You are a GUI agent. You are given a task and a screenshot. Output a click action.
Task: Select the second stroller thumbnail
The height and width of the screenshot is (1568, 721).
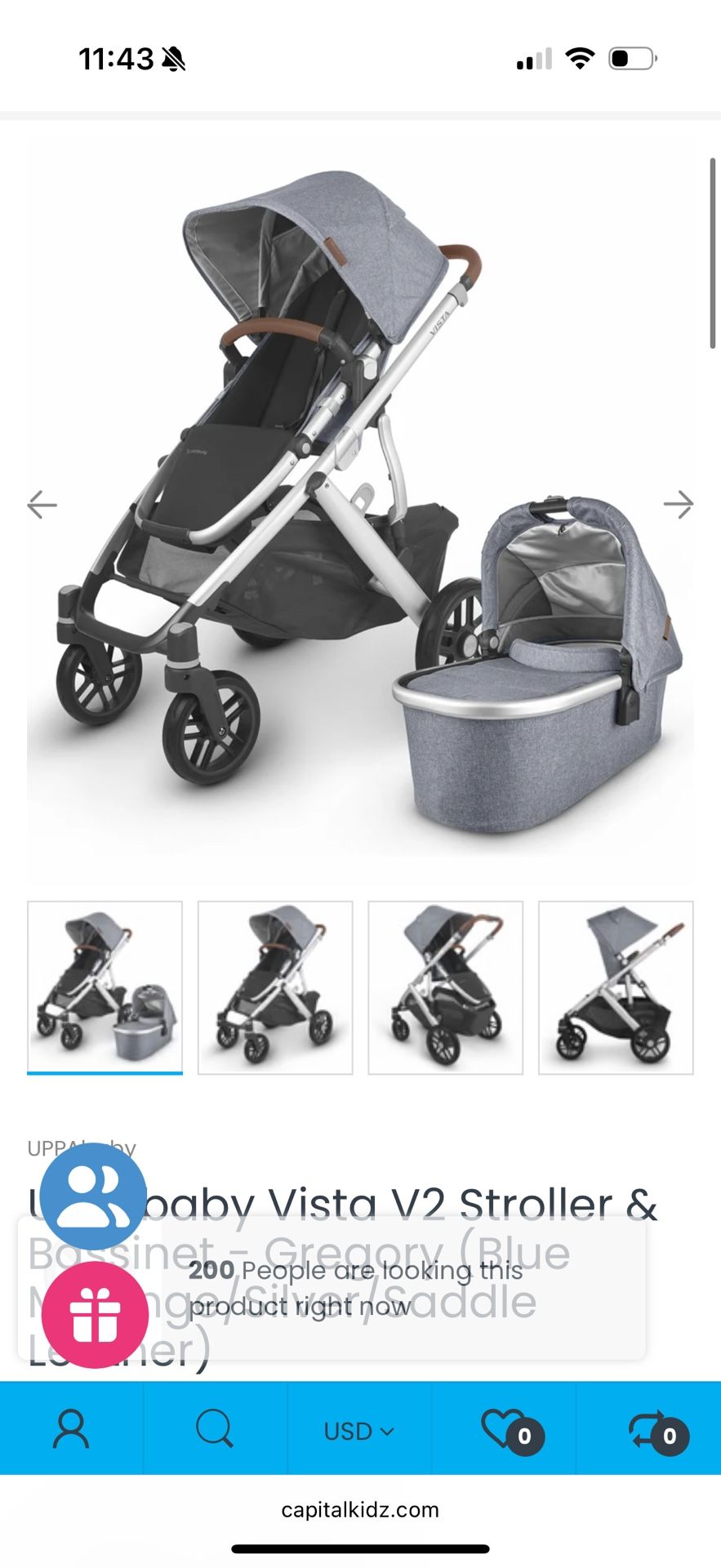[275, 987]
